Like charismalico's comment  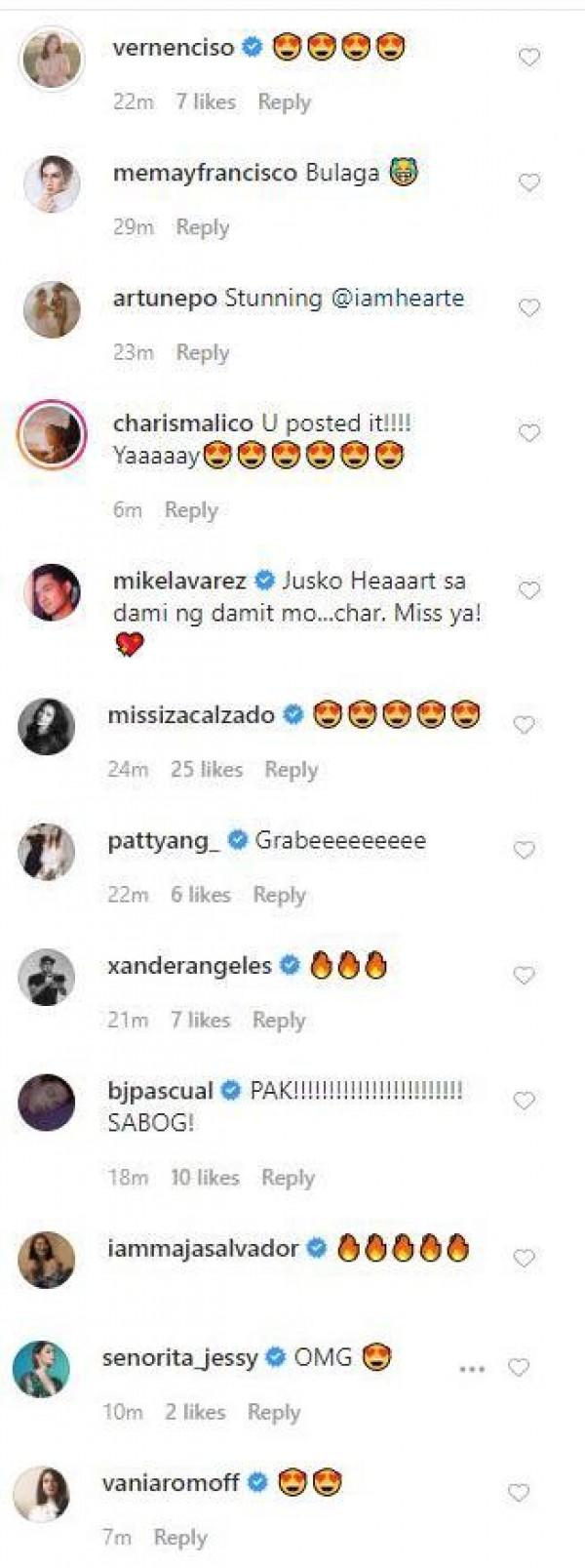point(528,433)
